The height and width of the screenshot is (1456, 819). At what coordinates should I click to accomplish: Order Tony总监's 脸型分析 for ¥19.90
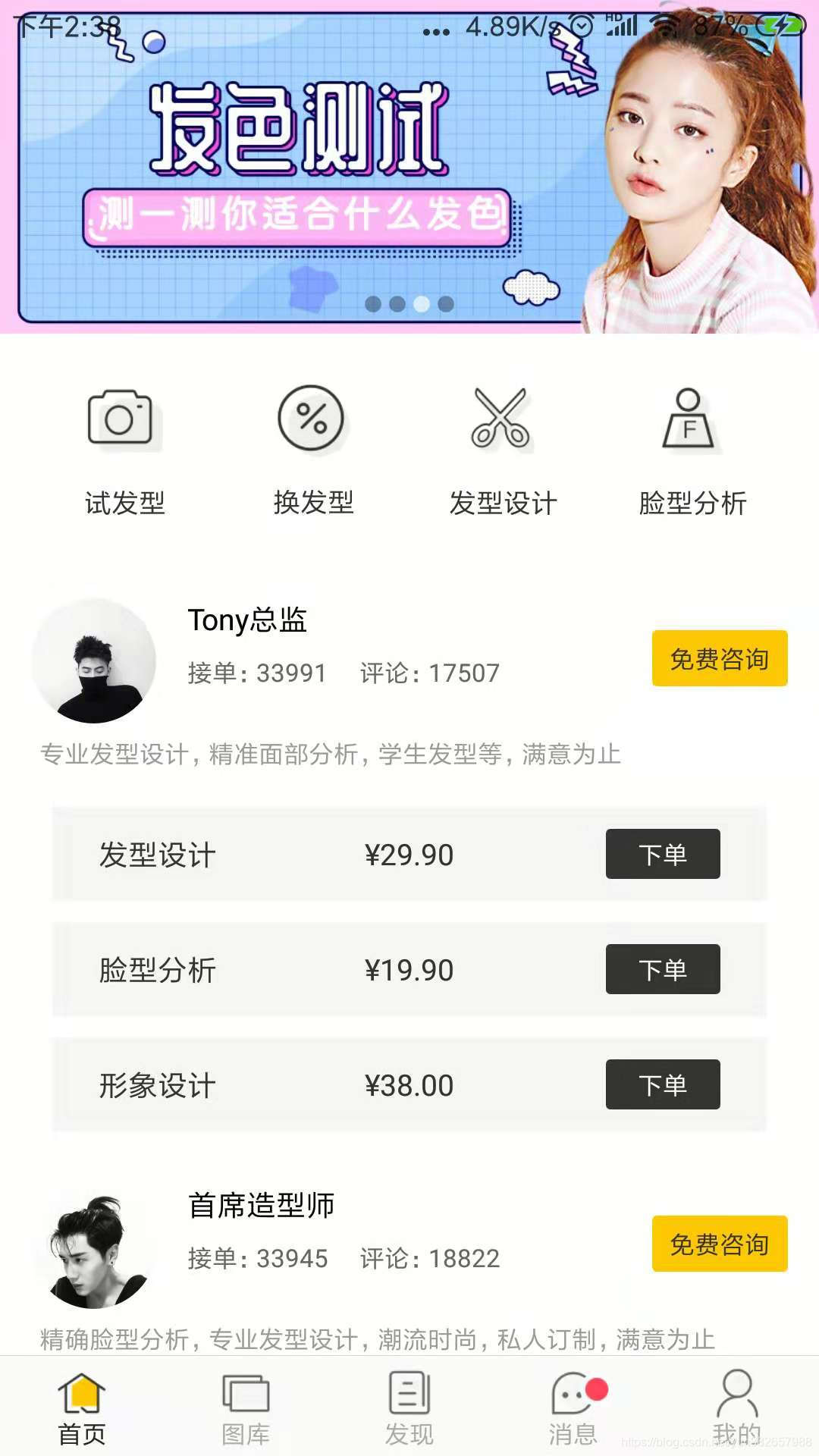pyautogui.click(x=662, y=969)
